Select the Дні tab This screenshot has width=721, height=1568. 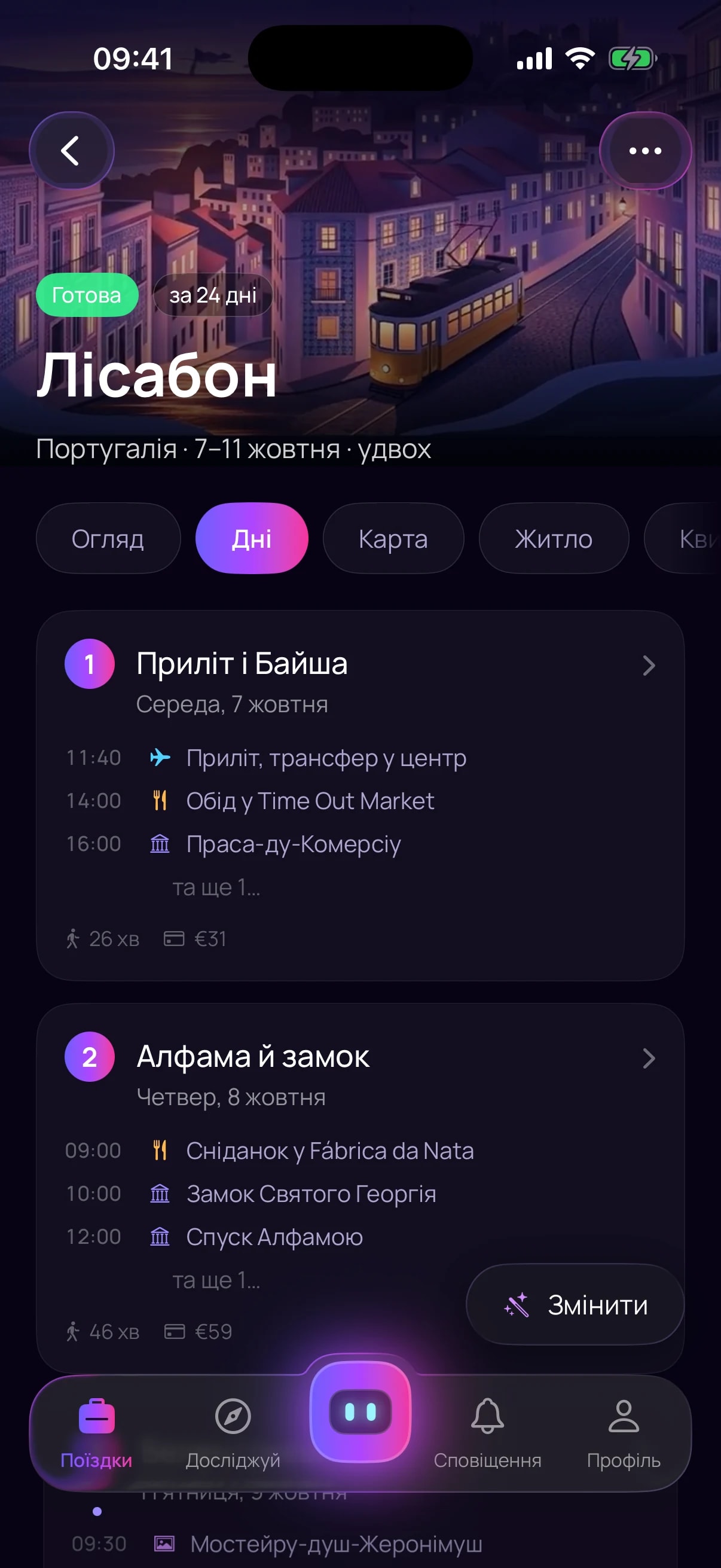point(251,539)
